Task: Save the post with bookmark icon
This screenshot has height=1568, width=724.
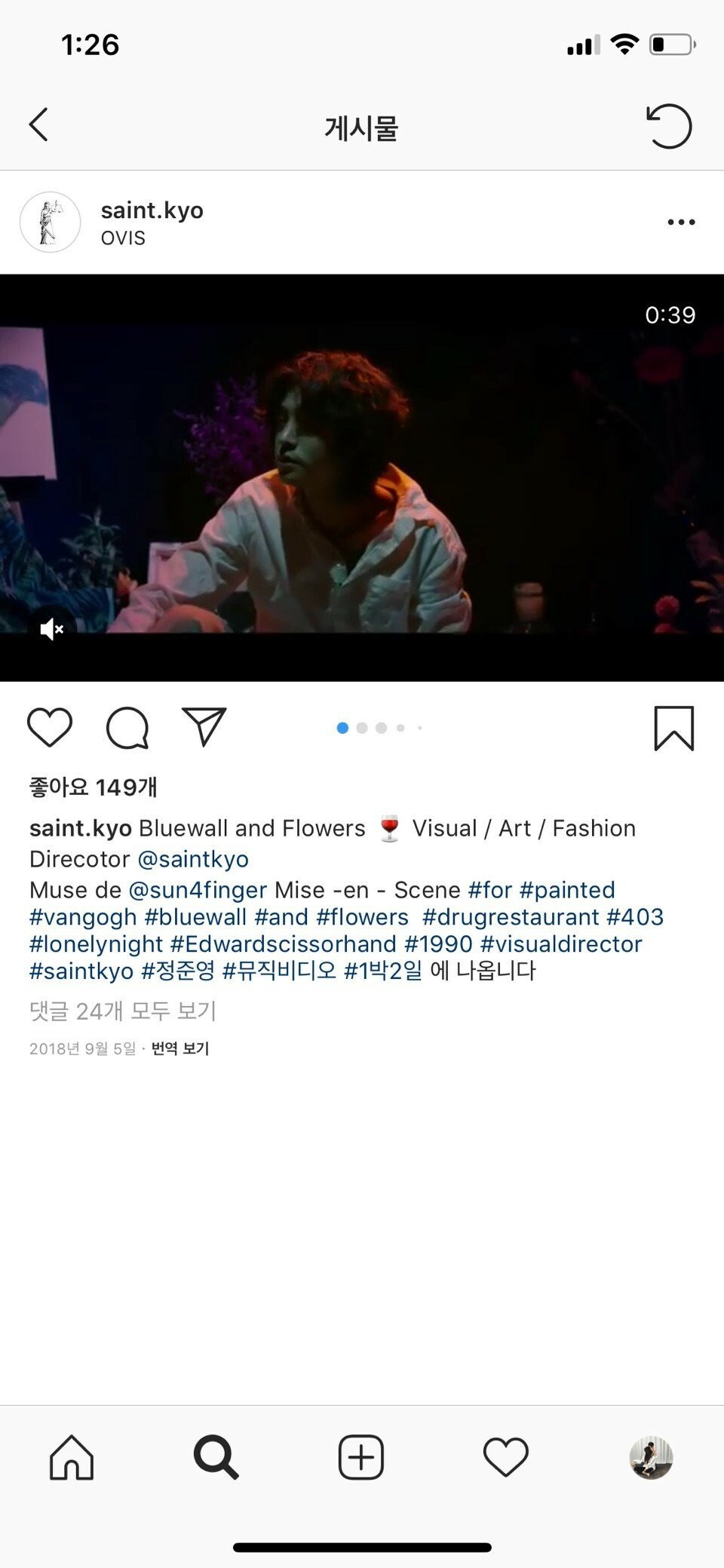Action: point(673,728)
